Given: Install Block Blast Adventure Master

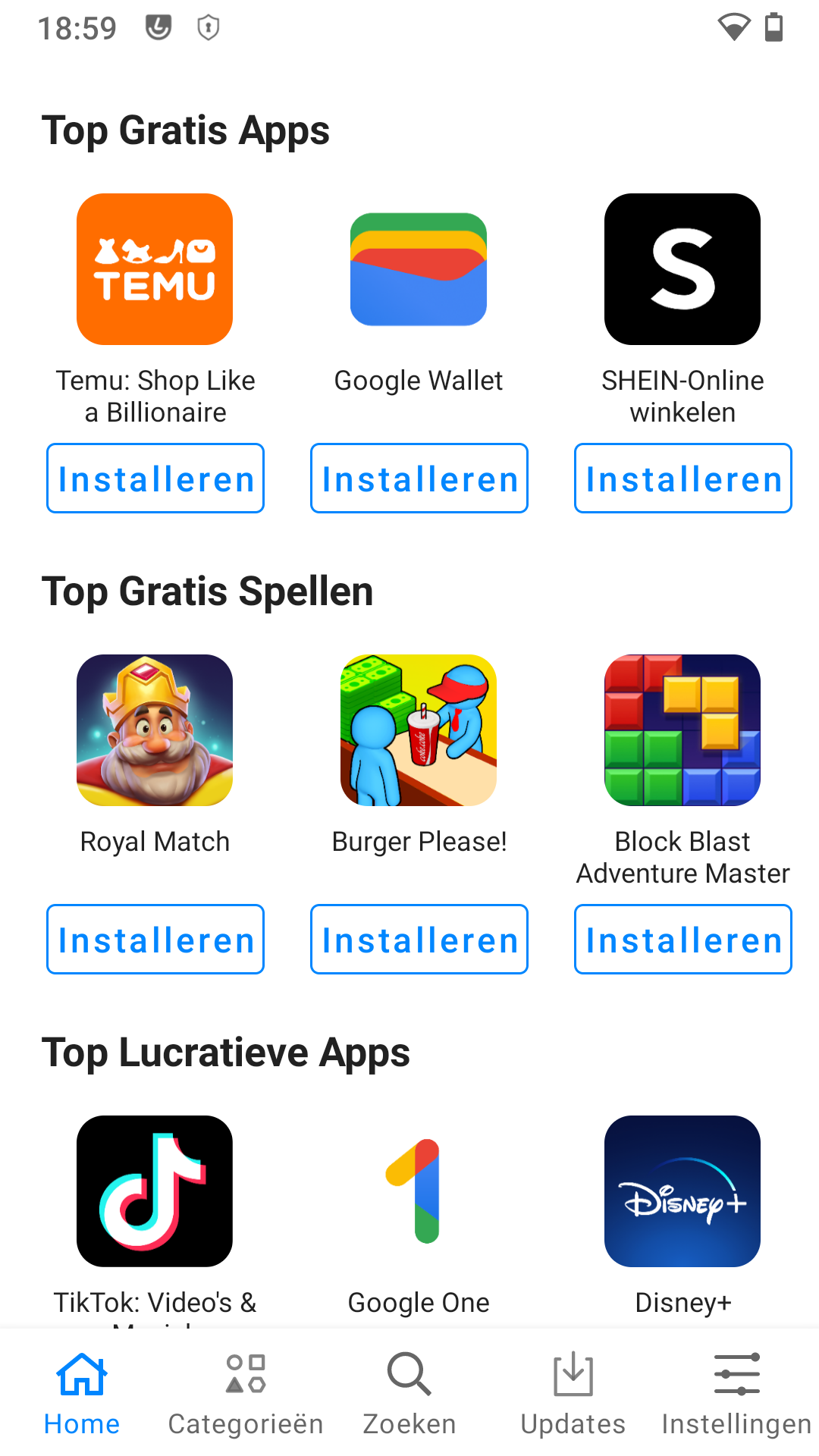Looking at the screenshot, I should click(x=682, y=939).
